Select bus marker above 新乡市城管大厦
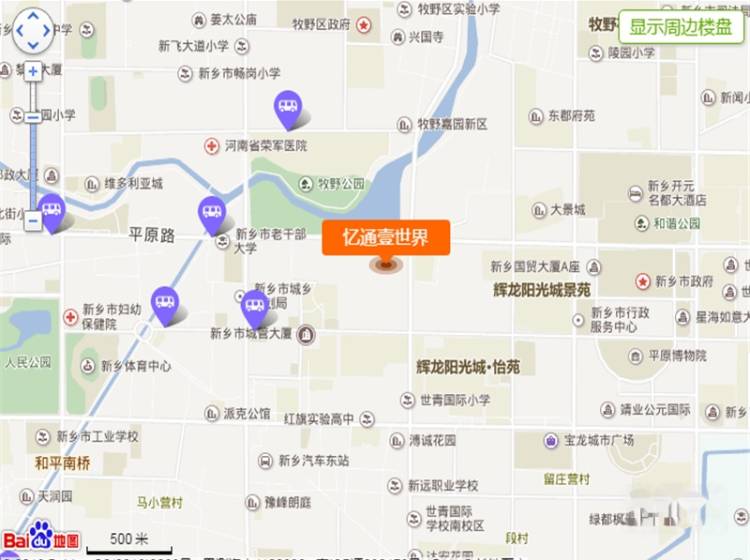This screenshot has width=750, height=560. (254, 304)
